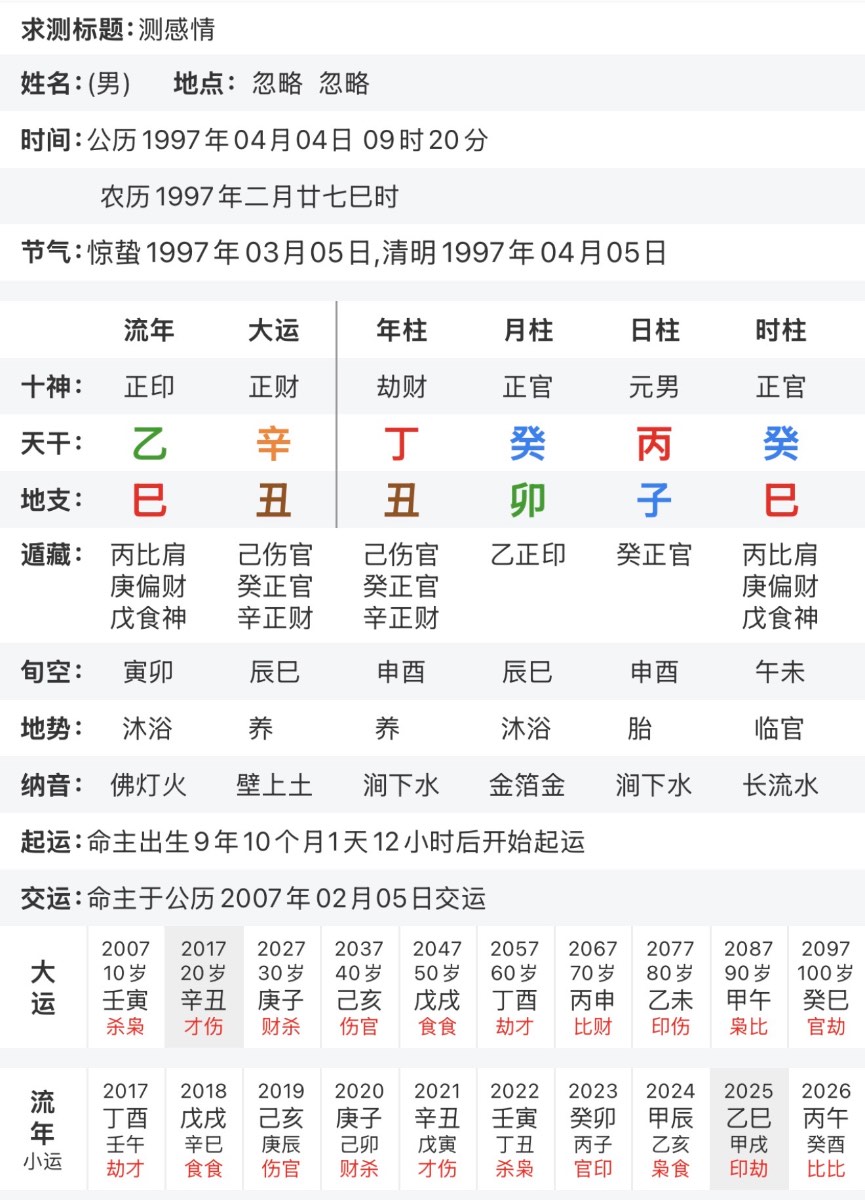
Task: Select the 2017 辛丑 大运 period
Action: click(204, 987)
